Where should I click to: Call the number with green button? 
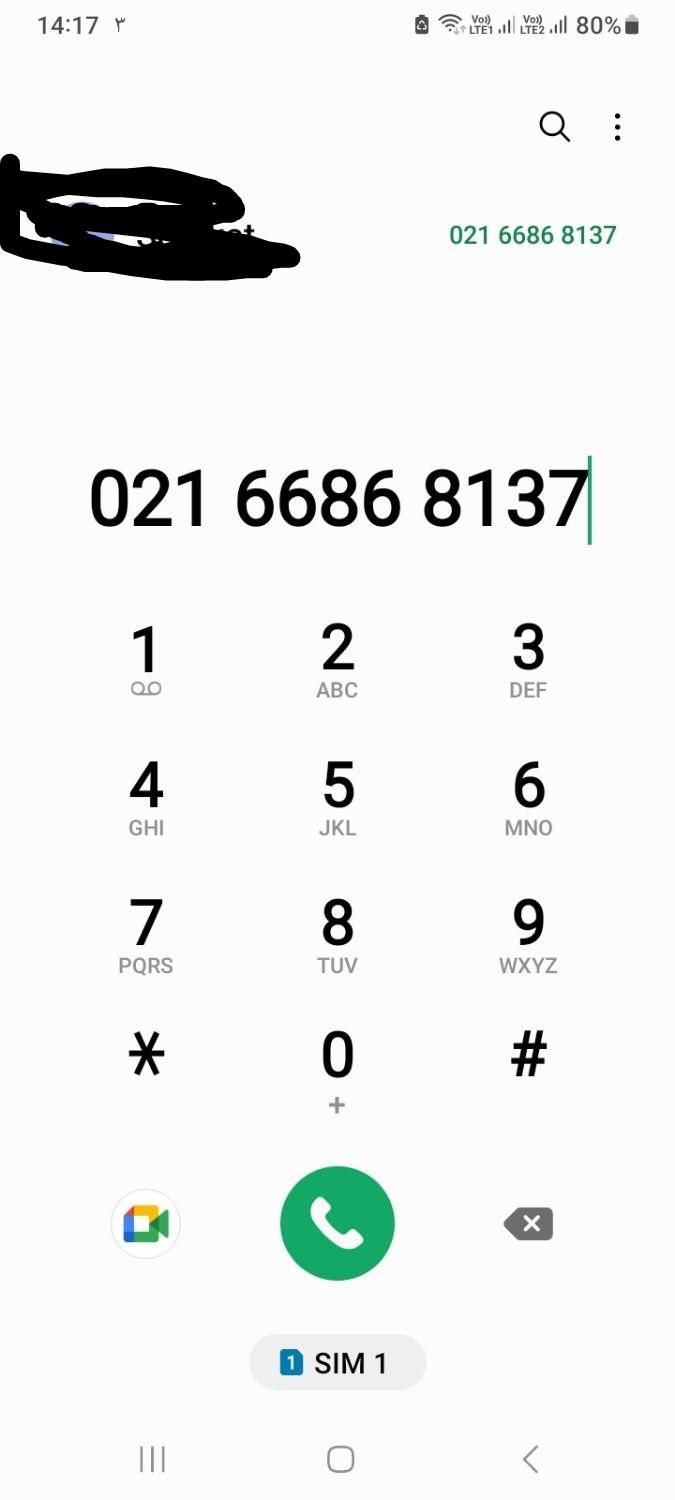pyautogui.click(x=337, y=1224)
